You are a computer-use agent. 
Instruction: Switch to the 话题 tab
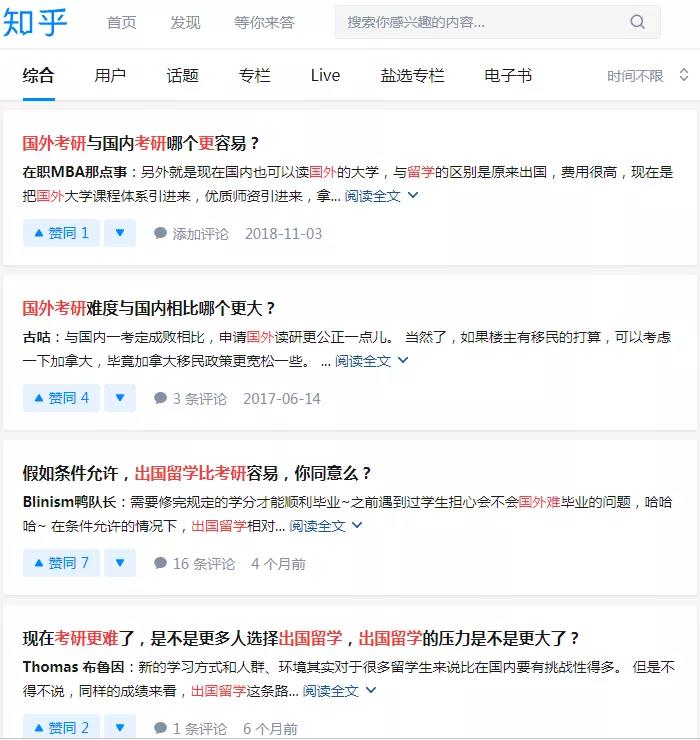tap(182, 75)
